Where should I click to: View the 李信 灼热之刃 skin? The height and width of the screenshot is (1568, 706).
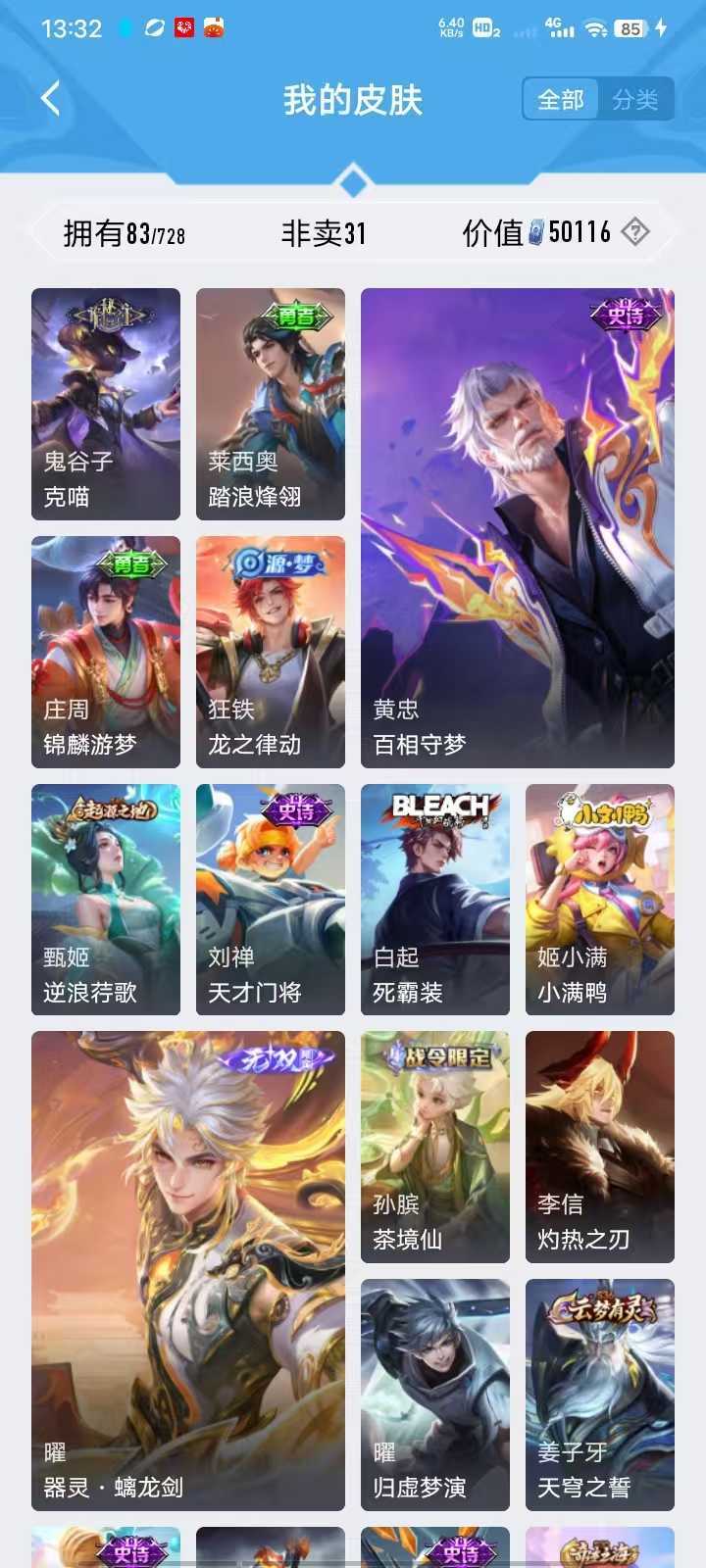click(x=600, y=1147)
